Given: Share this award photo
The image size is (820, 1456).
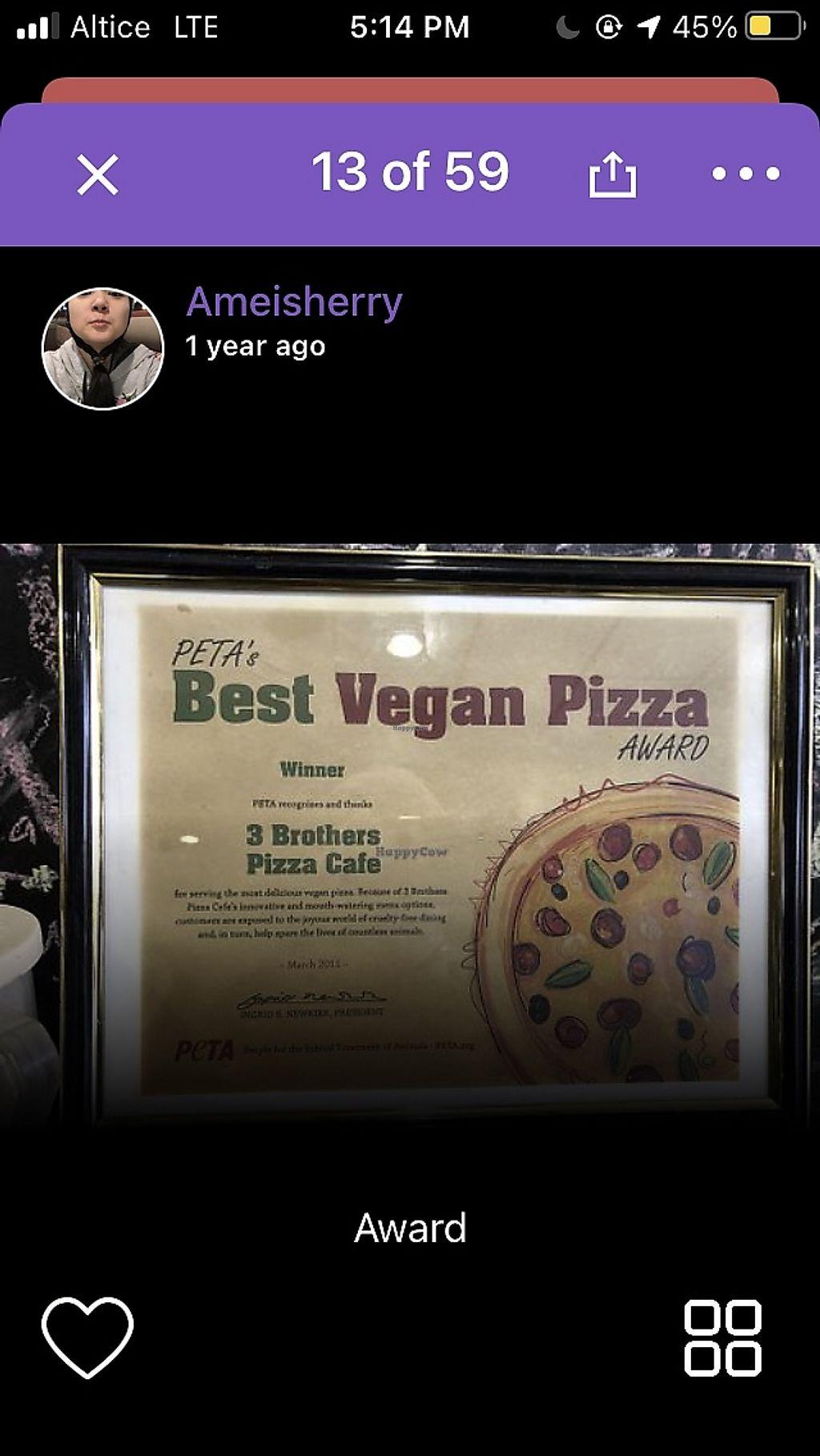Looking at the screenshot, I should 613,174.
